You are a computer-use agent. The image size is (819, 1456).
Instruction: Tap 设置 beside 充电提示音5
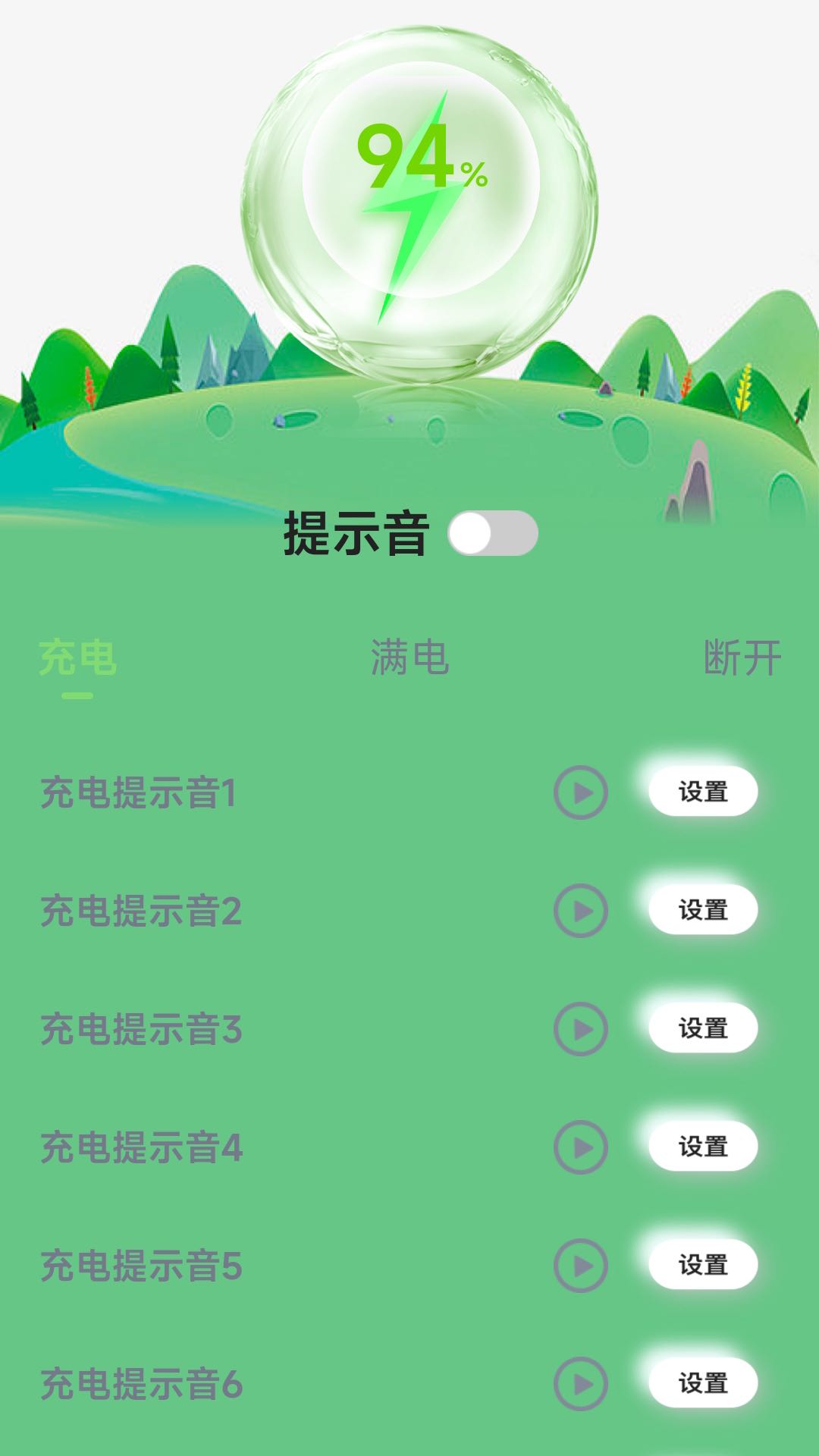coord(703,1265)
